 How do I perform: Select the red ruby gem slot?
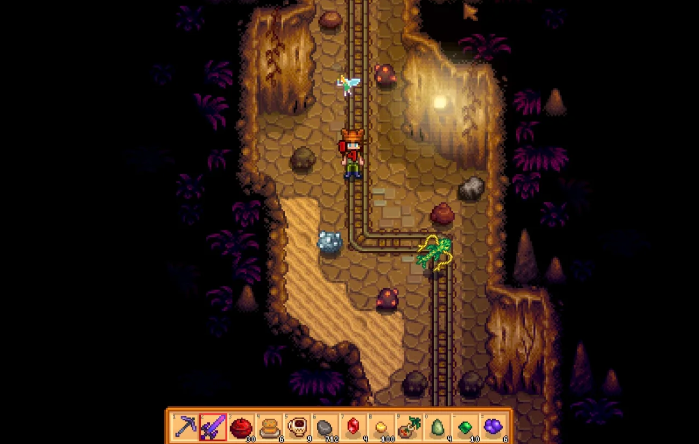coord(353,426)
